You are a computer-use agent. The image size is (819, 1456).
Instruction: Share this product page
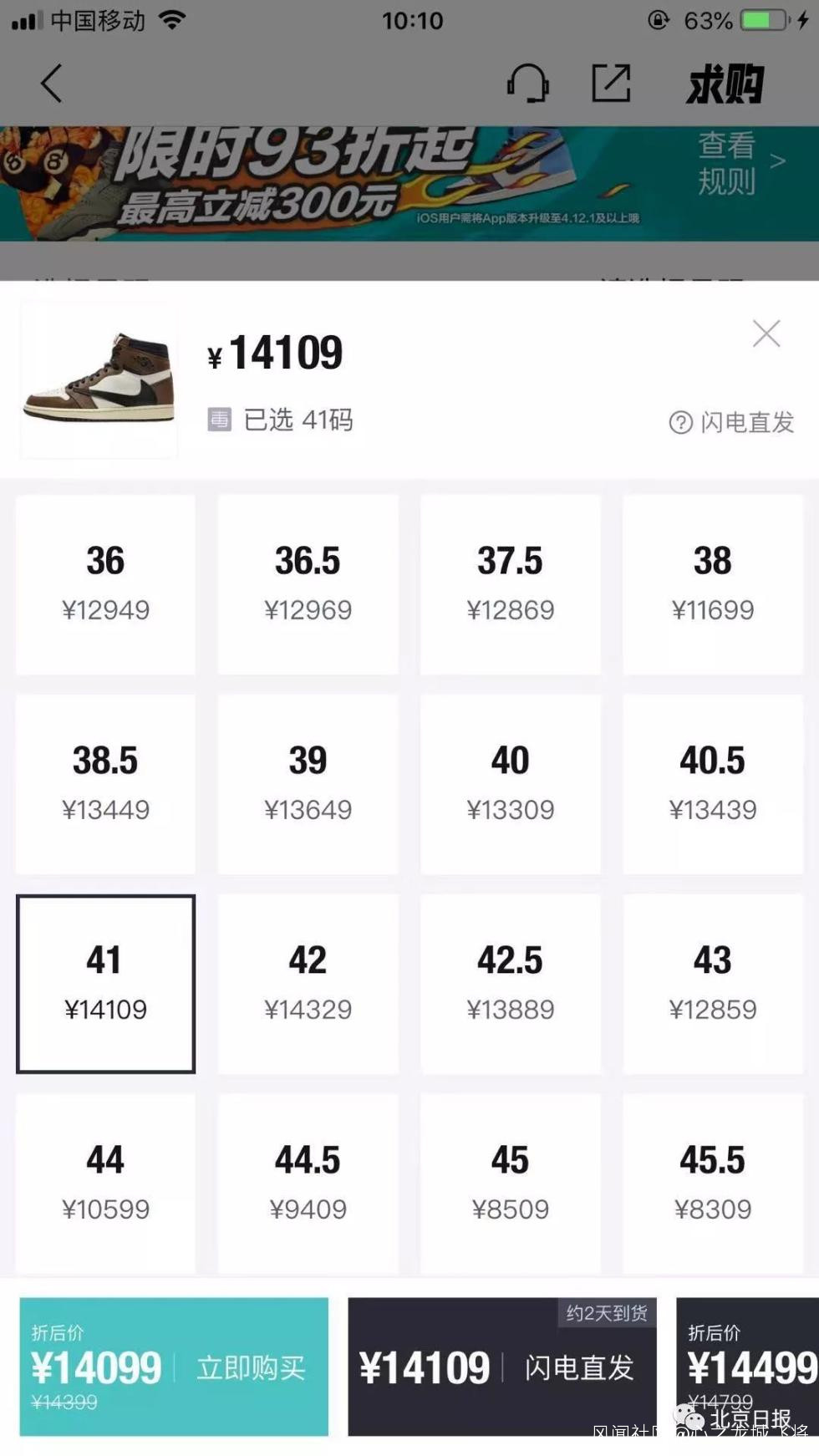(x=611, y=84)
